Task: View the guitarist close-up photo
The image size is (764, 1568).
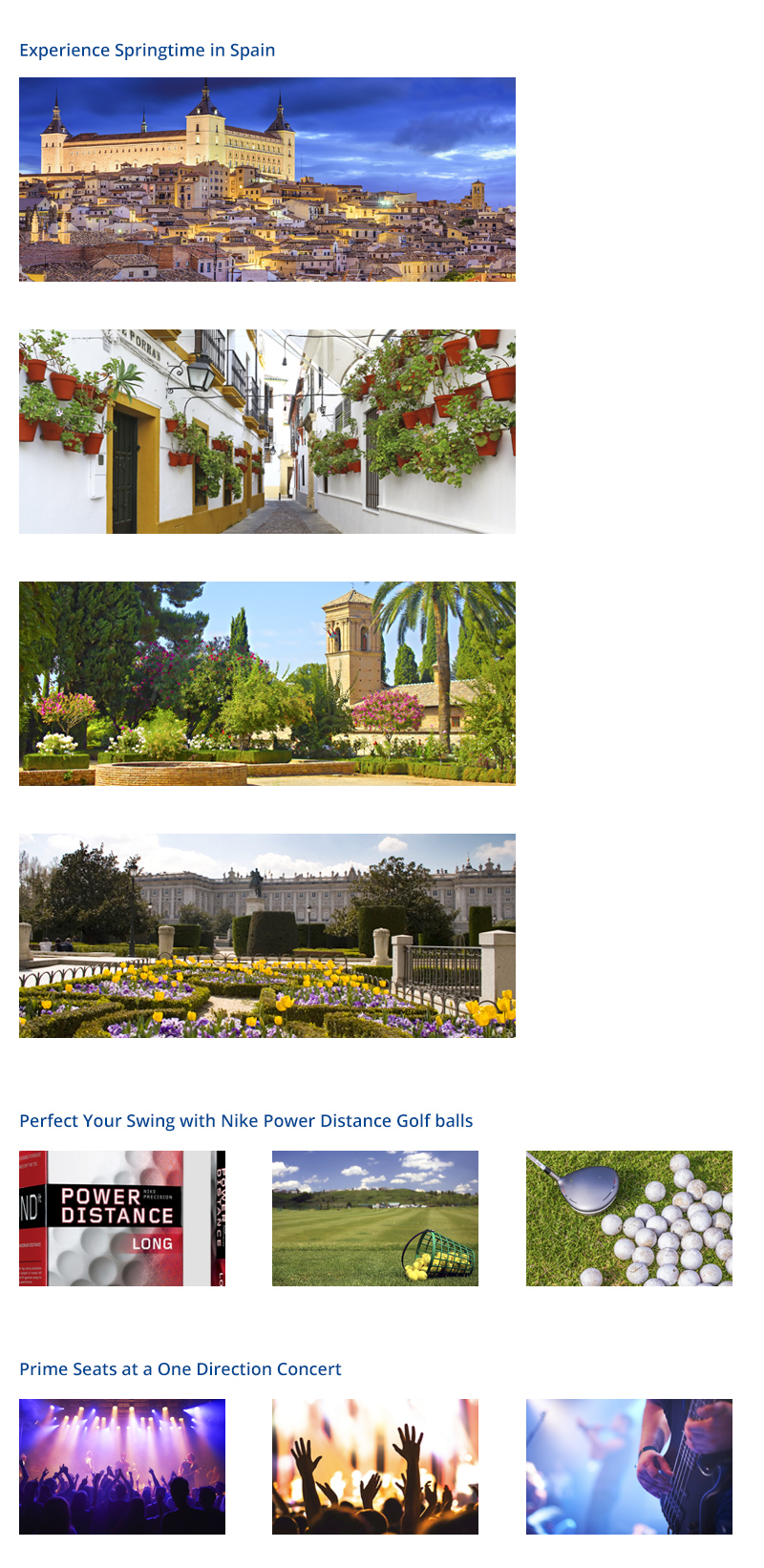Action: click(x=629, y=1467)
